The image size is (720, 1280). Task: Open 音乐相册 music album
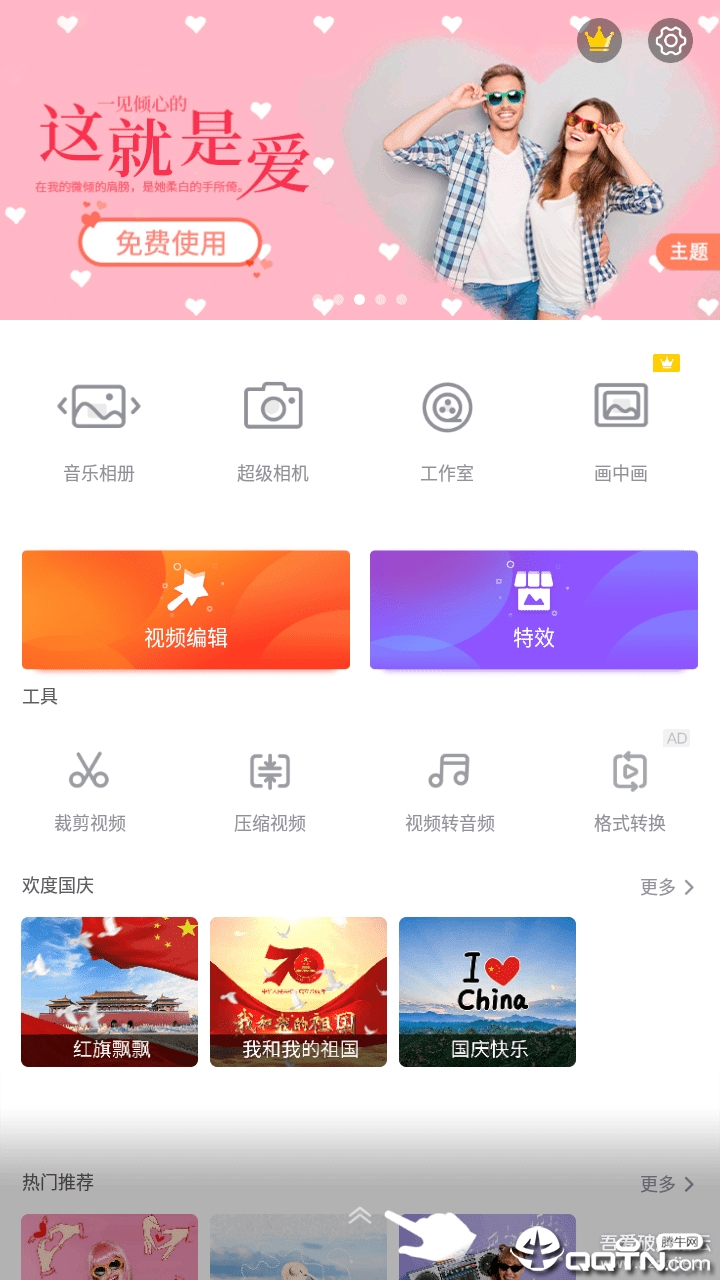pyautogui.click(x=99, y=432)
